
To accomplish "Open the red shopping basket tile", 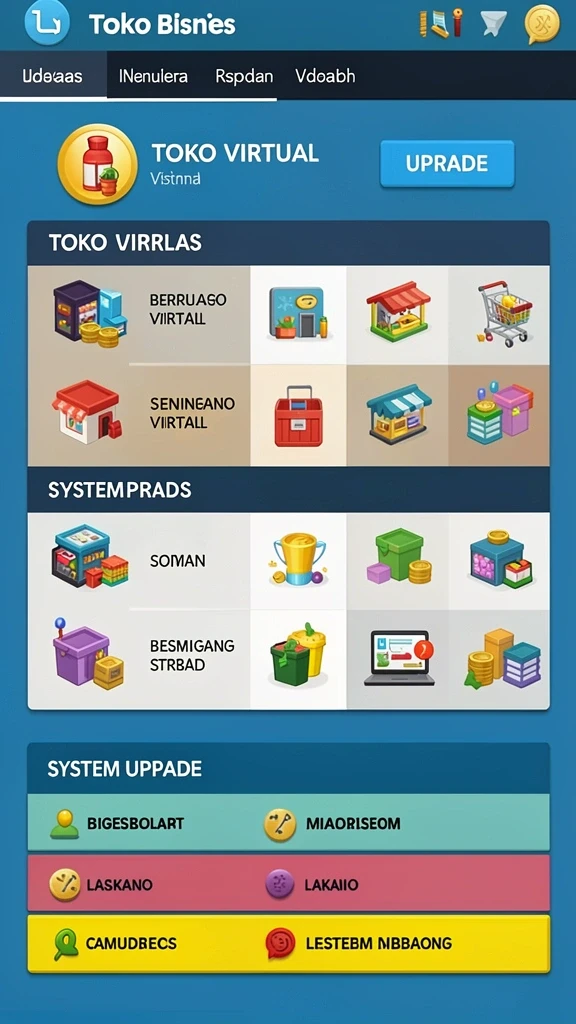I will [x=298, y=415].
